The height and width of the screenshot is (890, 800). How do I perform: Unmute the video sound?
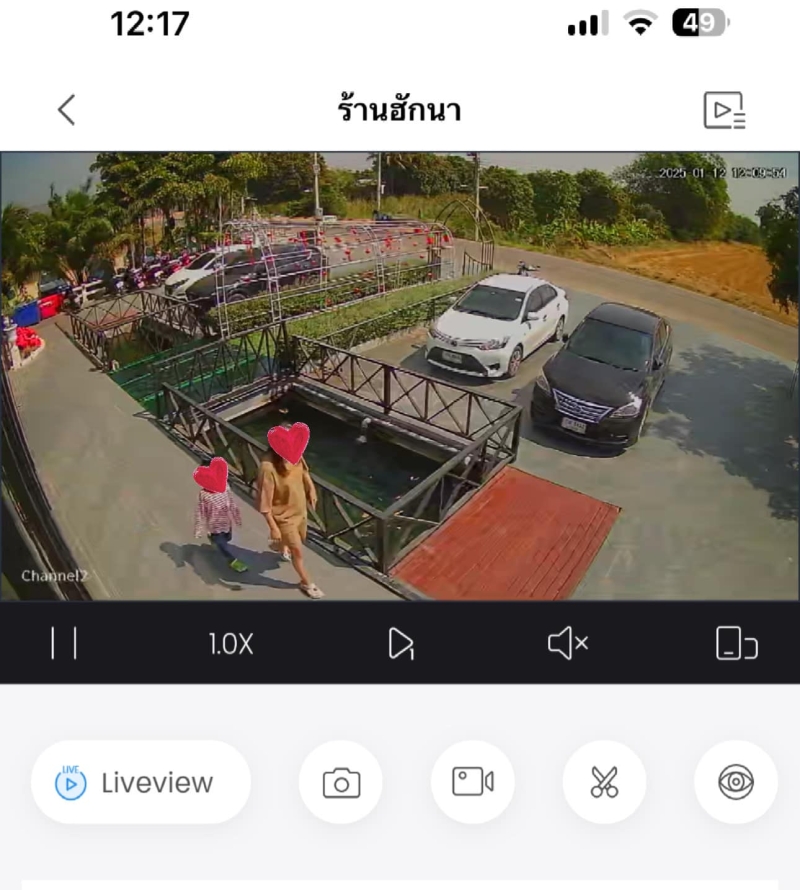click(x=568, y=644)
